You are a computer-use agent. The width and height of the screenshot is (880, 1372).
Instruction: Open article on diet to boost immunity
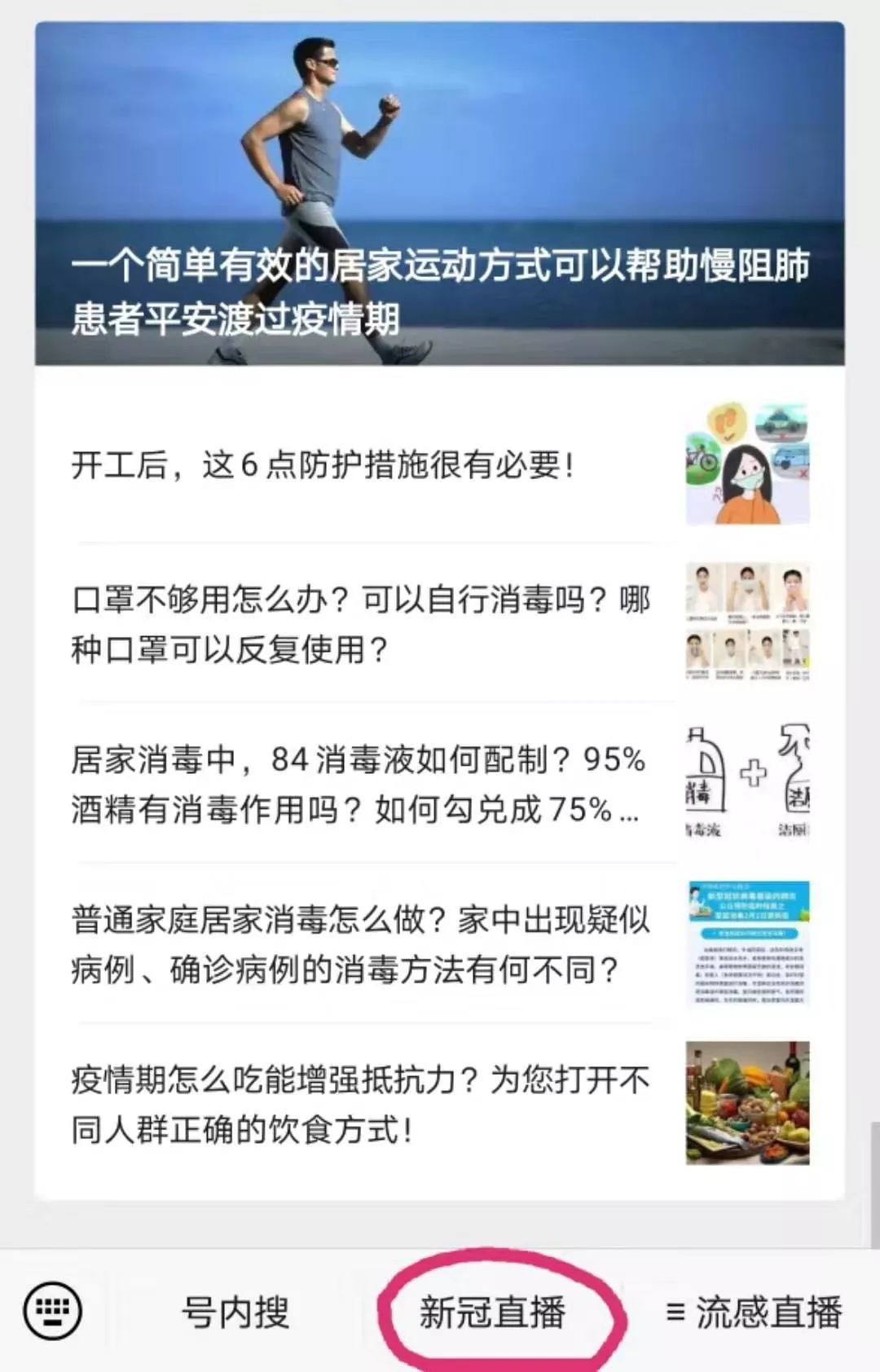click(x=360, y=1104)
